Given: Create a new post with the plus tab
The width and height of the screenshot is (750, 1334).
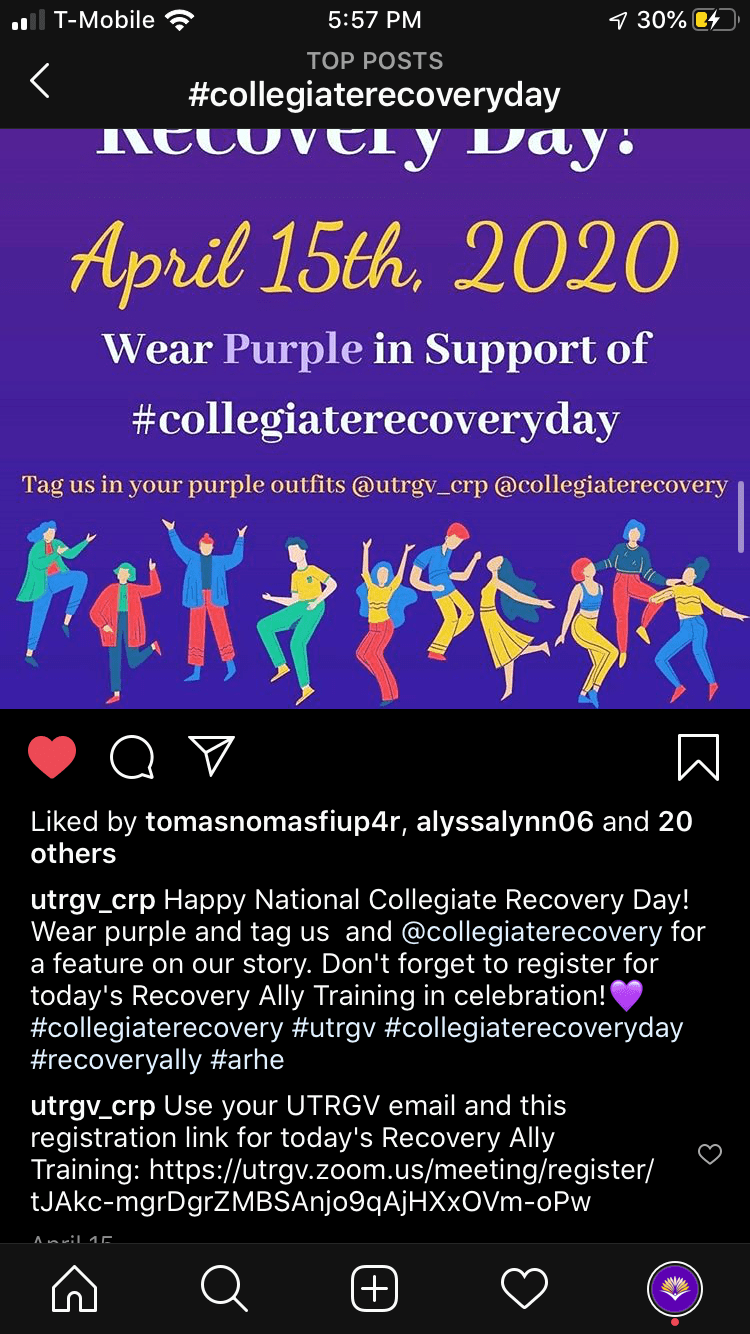Looking at the screenshot, I should 375,1289.
